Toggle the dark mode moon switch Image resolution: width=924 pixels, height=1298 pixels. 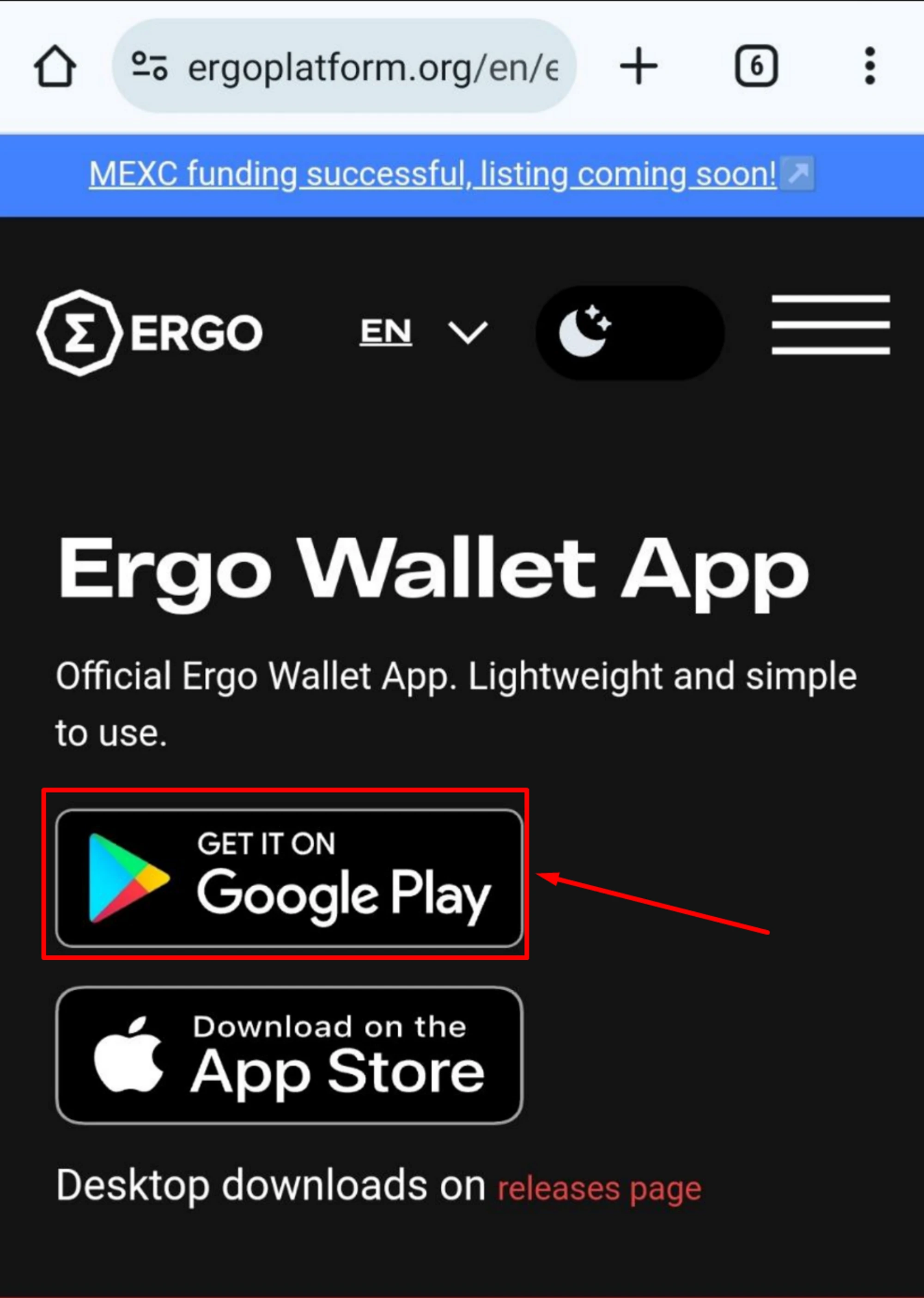click(x=630, y=333)
